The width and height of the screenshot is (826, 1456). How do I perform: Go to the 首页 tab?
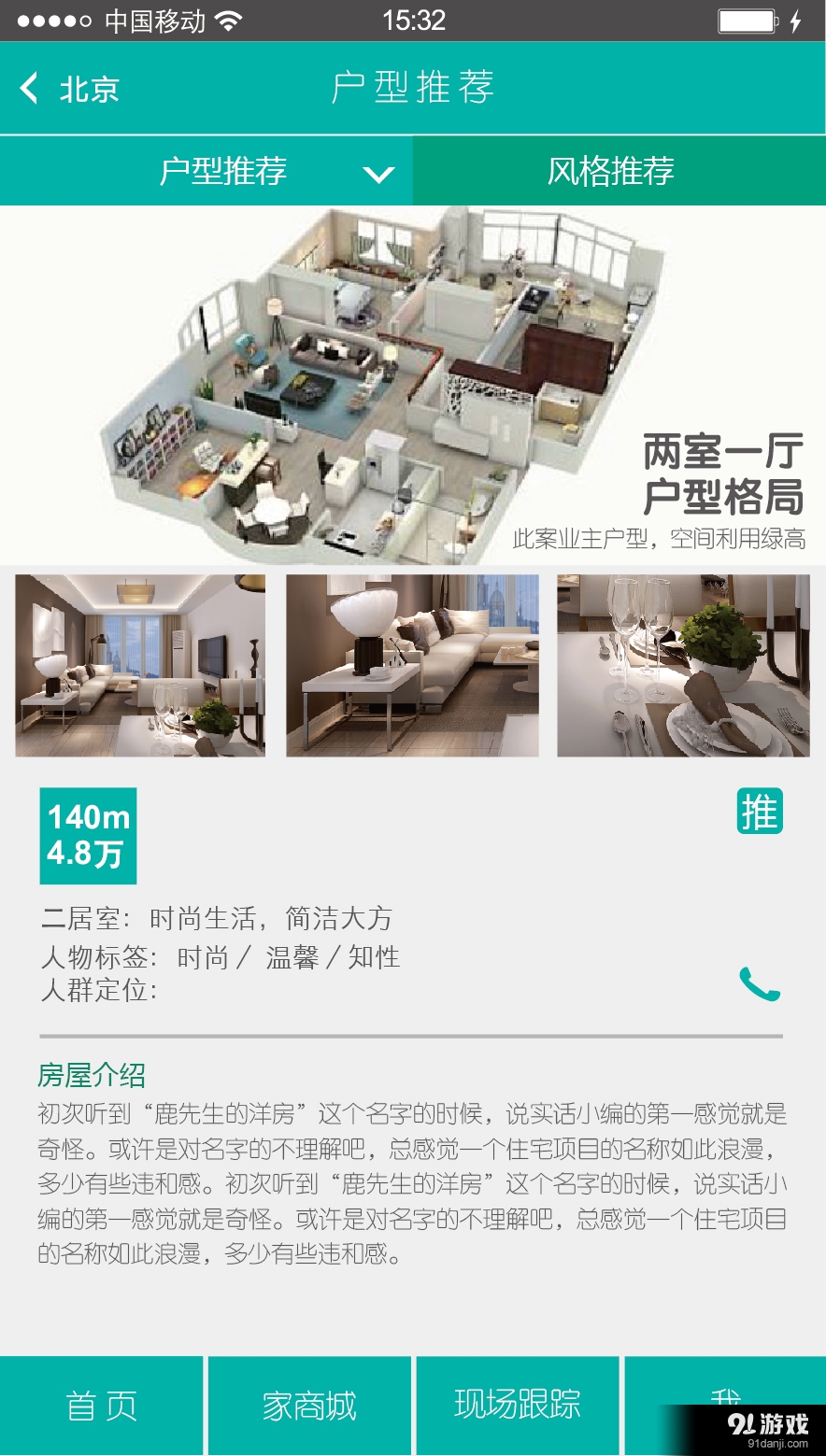101,1406
